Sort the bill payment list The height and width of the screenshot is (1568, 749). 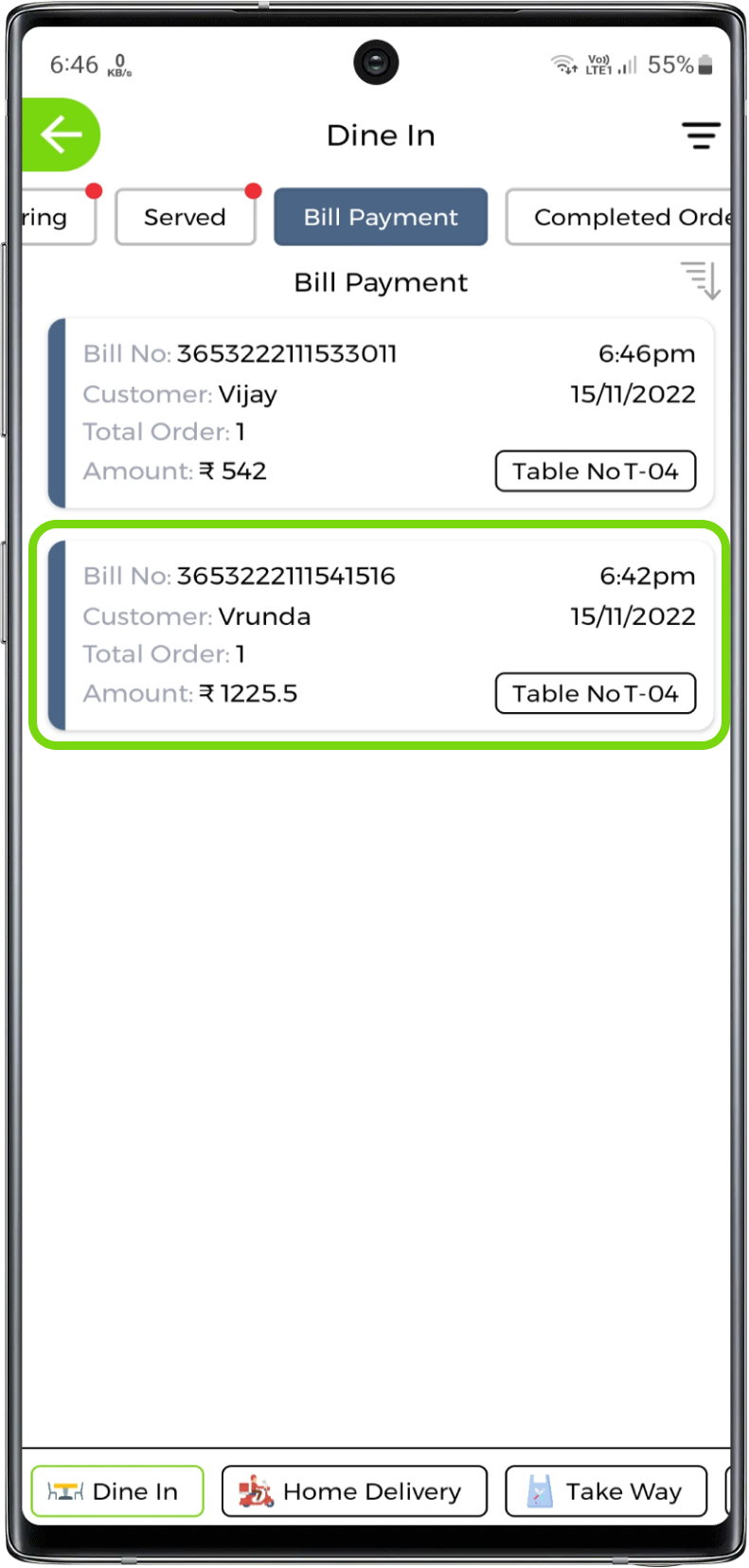click(701, 280)
